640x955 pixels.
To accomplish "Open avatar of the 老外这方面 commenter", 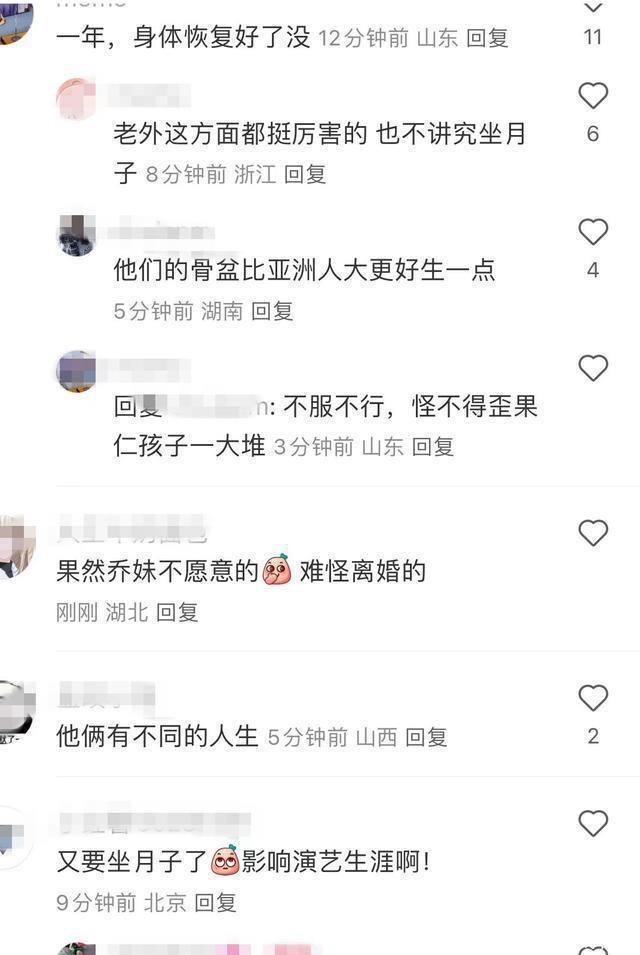I will pyautogui.click(x=77, y=98).
